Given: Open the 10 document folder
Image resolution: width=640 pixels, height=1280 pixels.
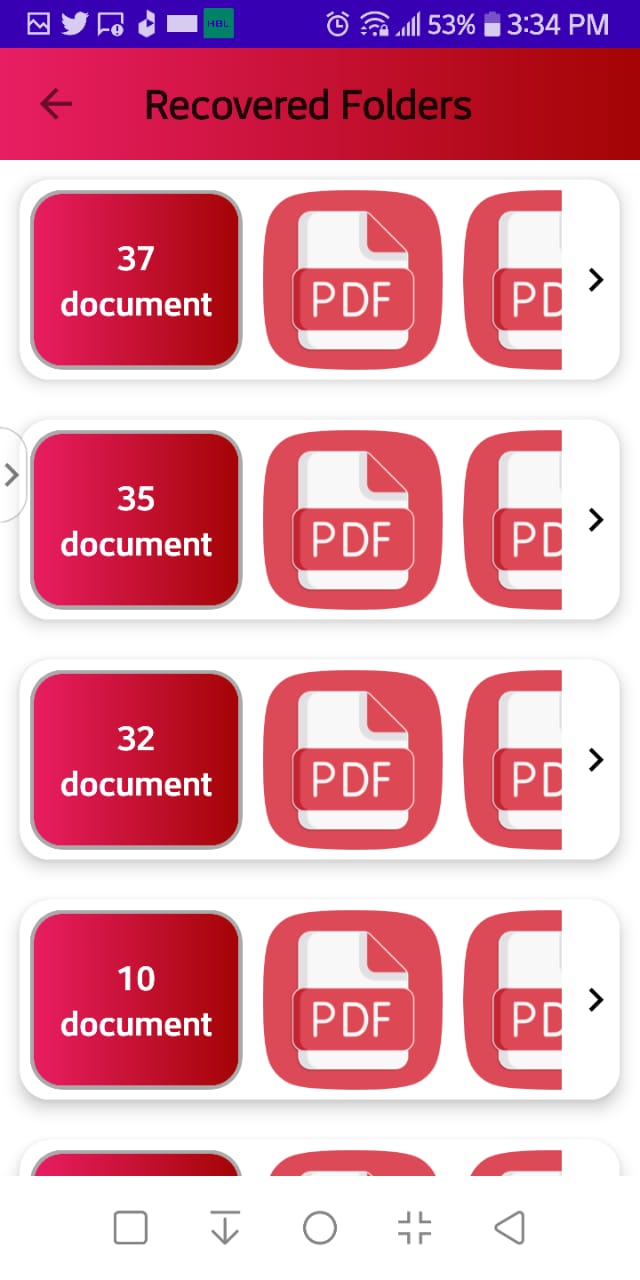Looking at the screenshot, I should (136, 1000).
